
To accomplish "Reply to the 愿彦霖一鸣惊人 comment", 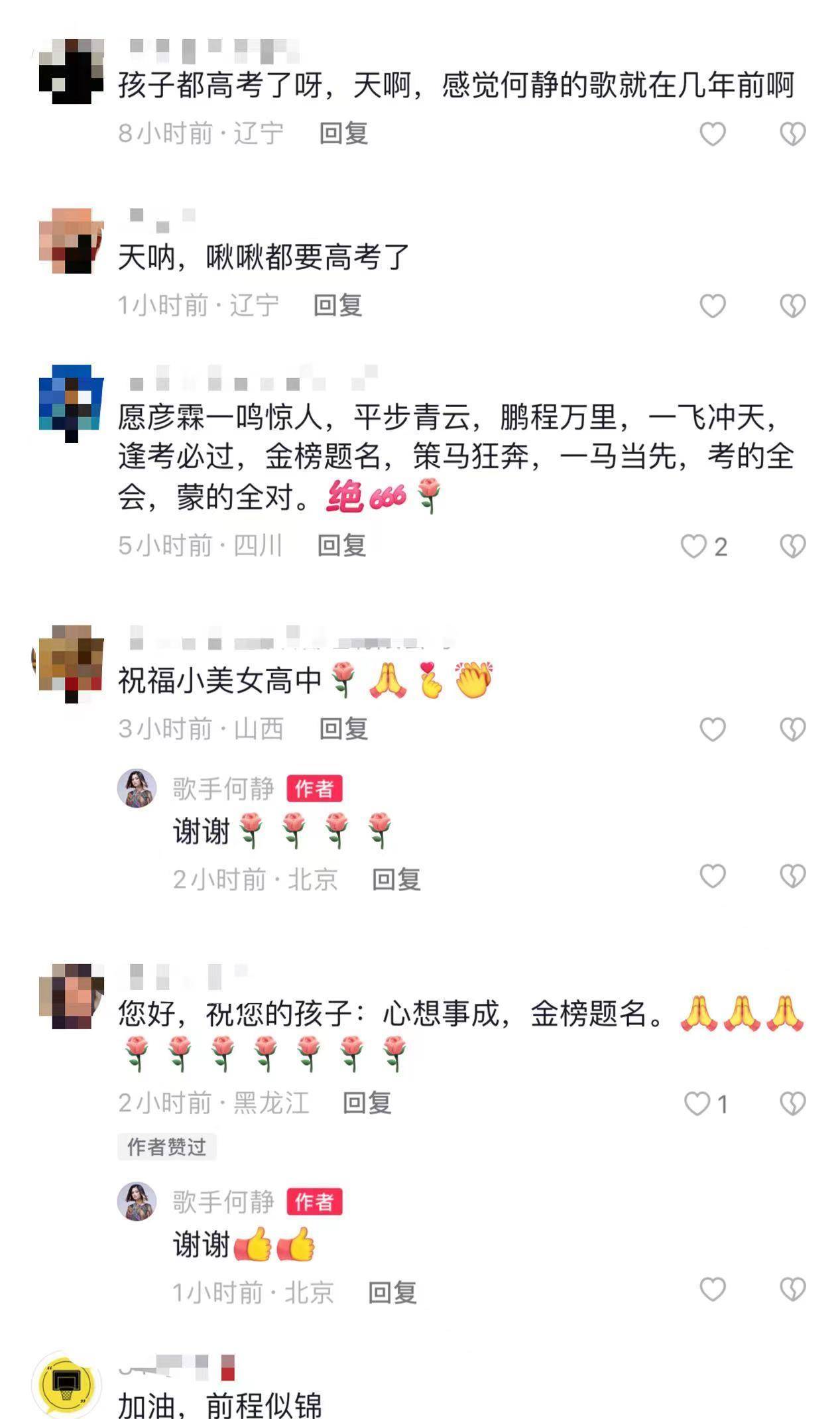I will (341, 546).
